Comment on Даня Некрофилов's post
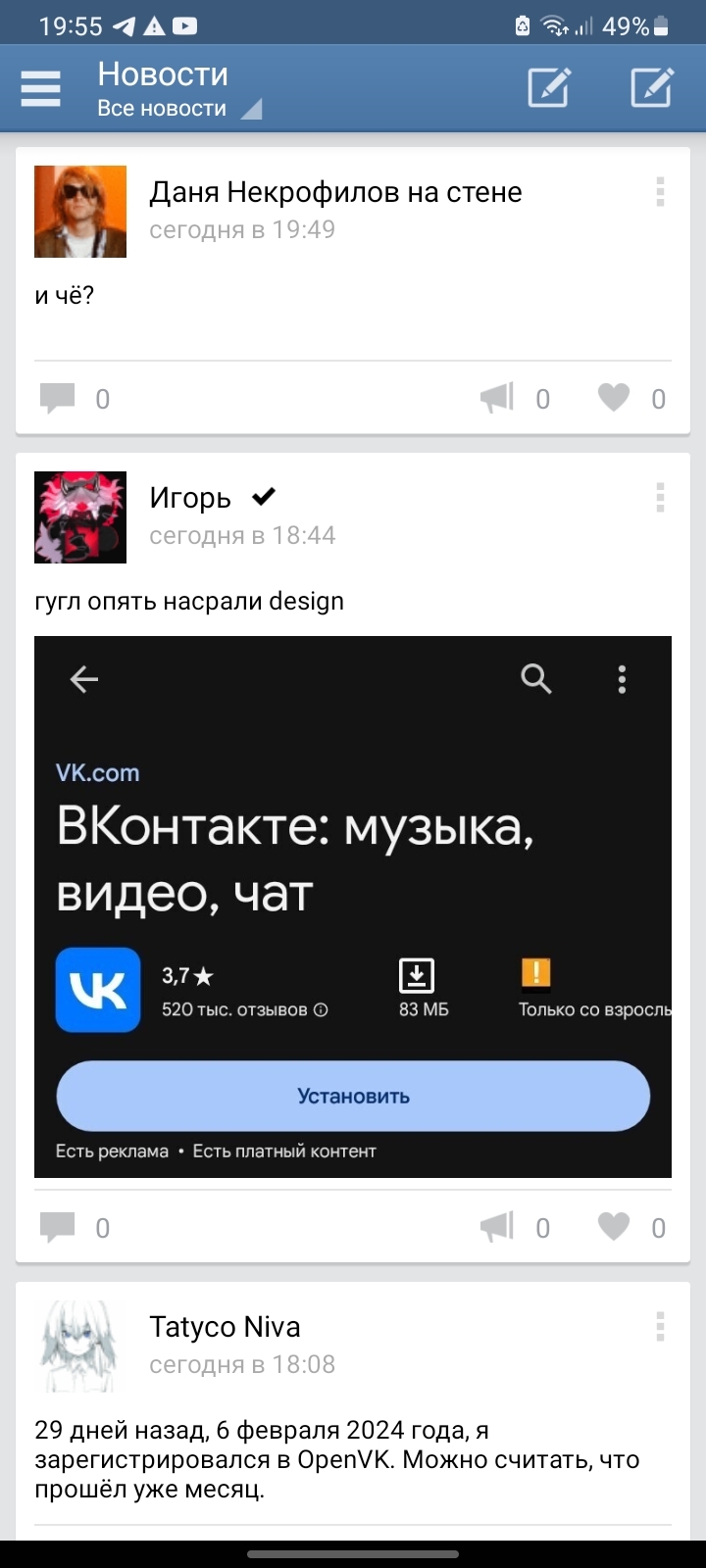The width and height of the screenshot is (706, 1568). click(58, 398)
